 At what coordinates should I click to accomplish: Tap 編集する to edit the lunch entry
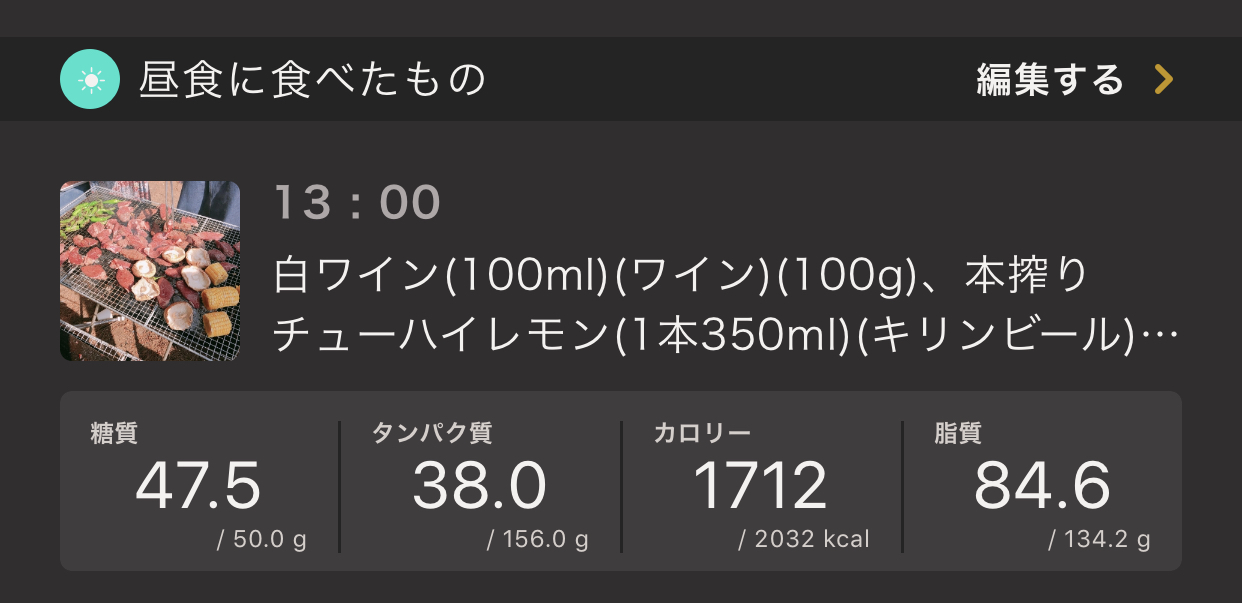coord(1073,80)
